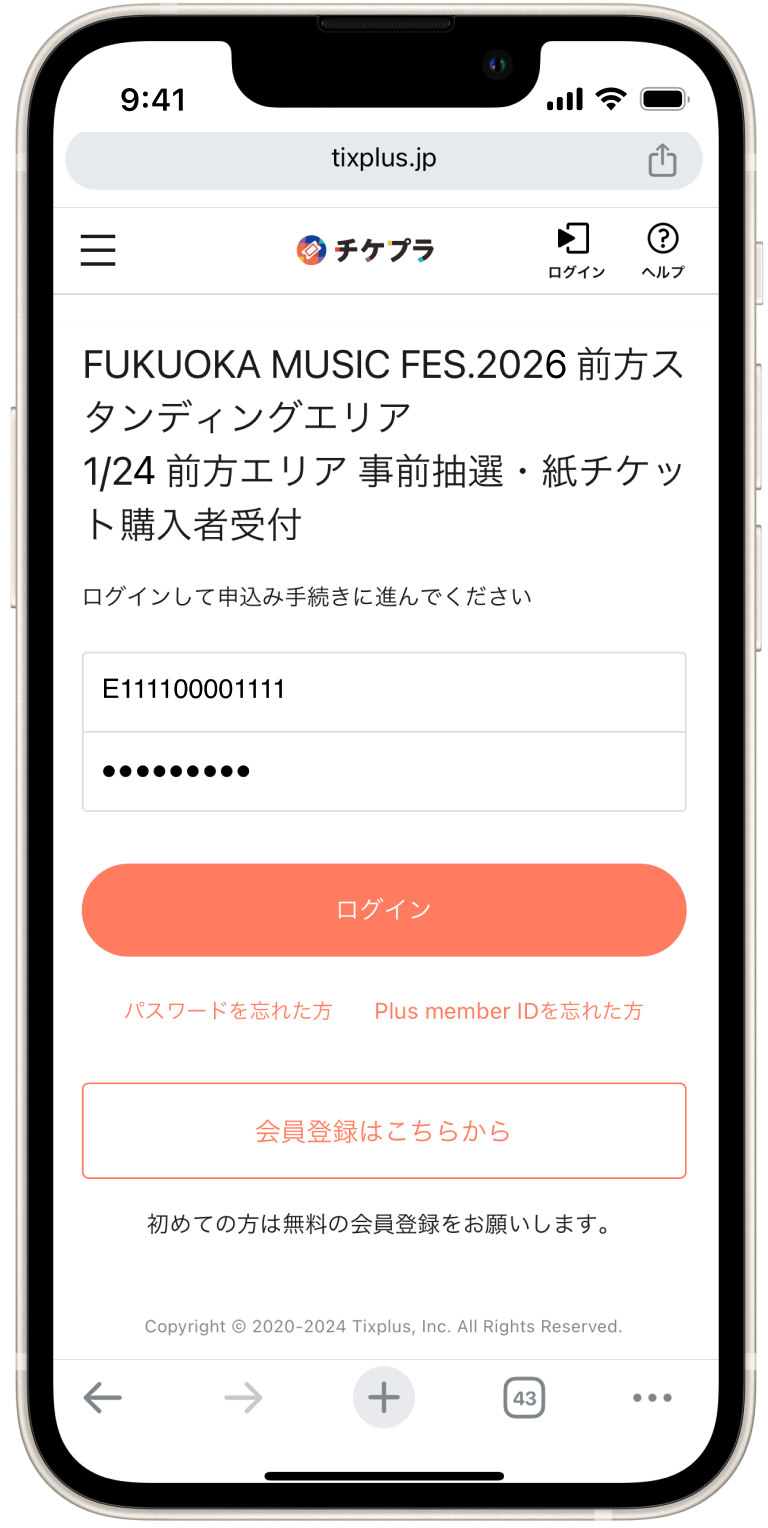Screen dimensions: 768x1528
Task: Select the password input field
Action: [x=384, y=771]
